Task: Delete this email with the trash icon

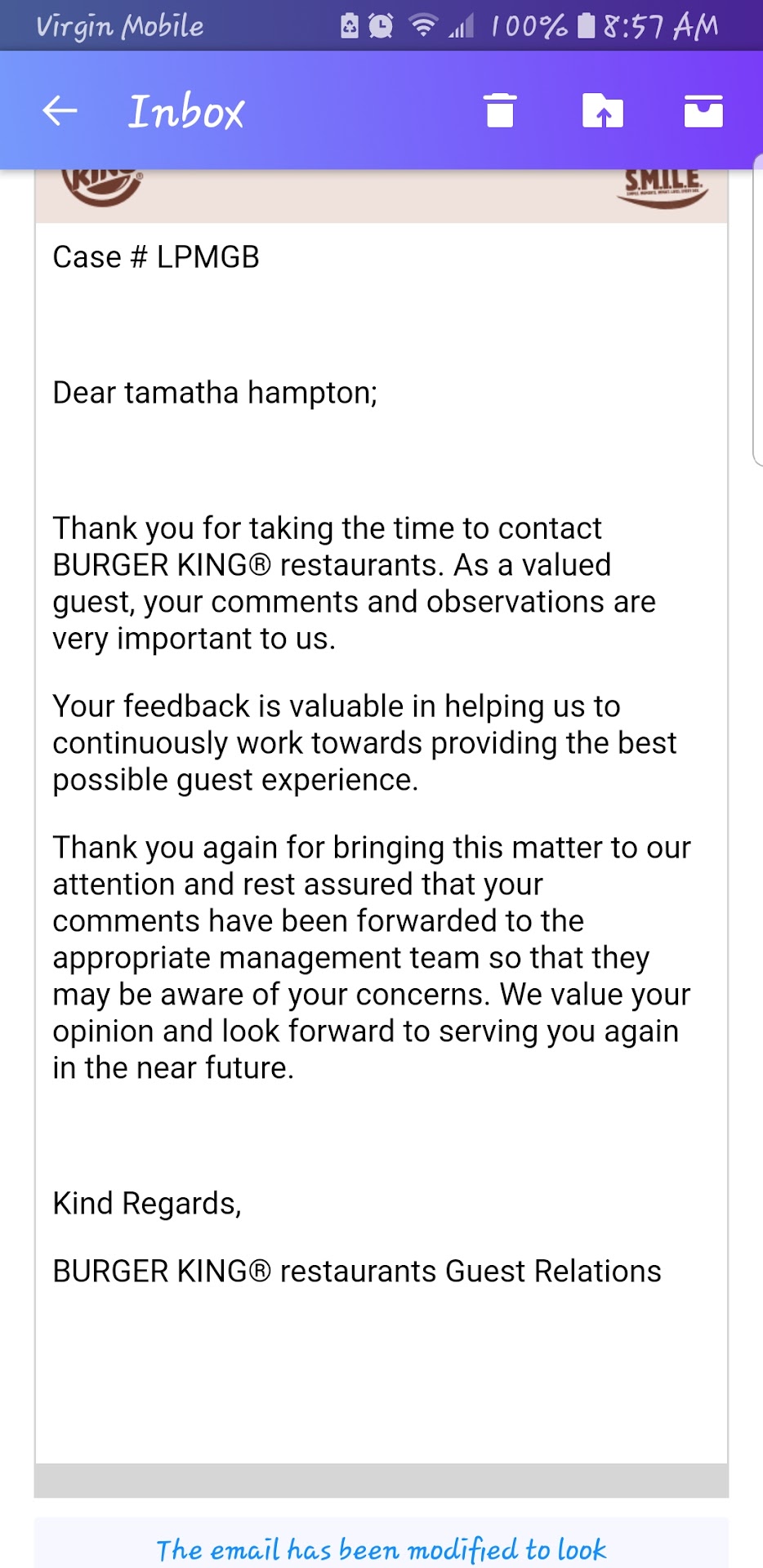Action: tap(500, 110)
